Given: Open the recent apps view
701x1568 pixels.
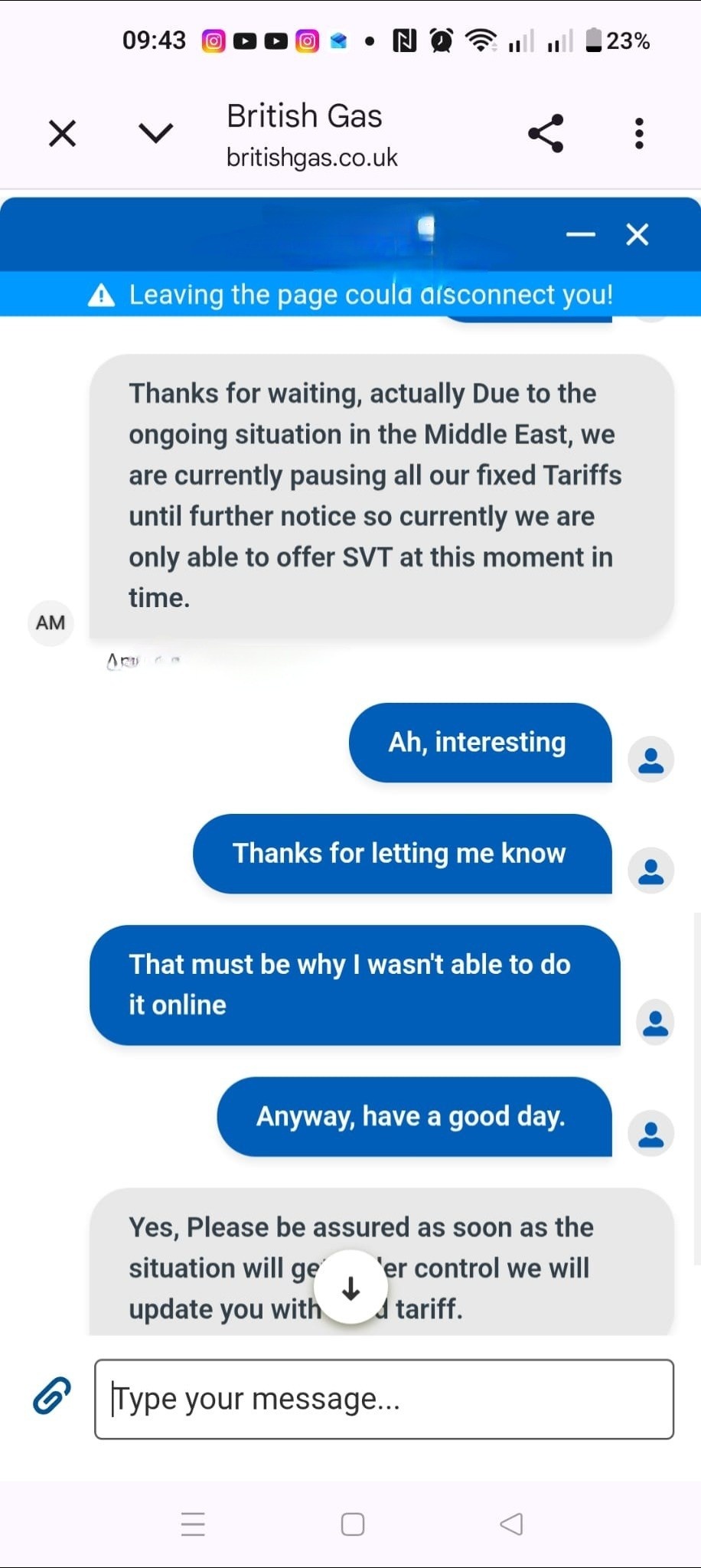Looking at the screenshot, I should click(x=193, y=1524).
